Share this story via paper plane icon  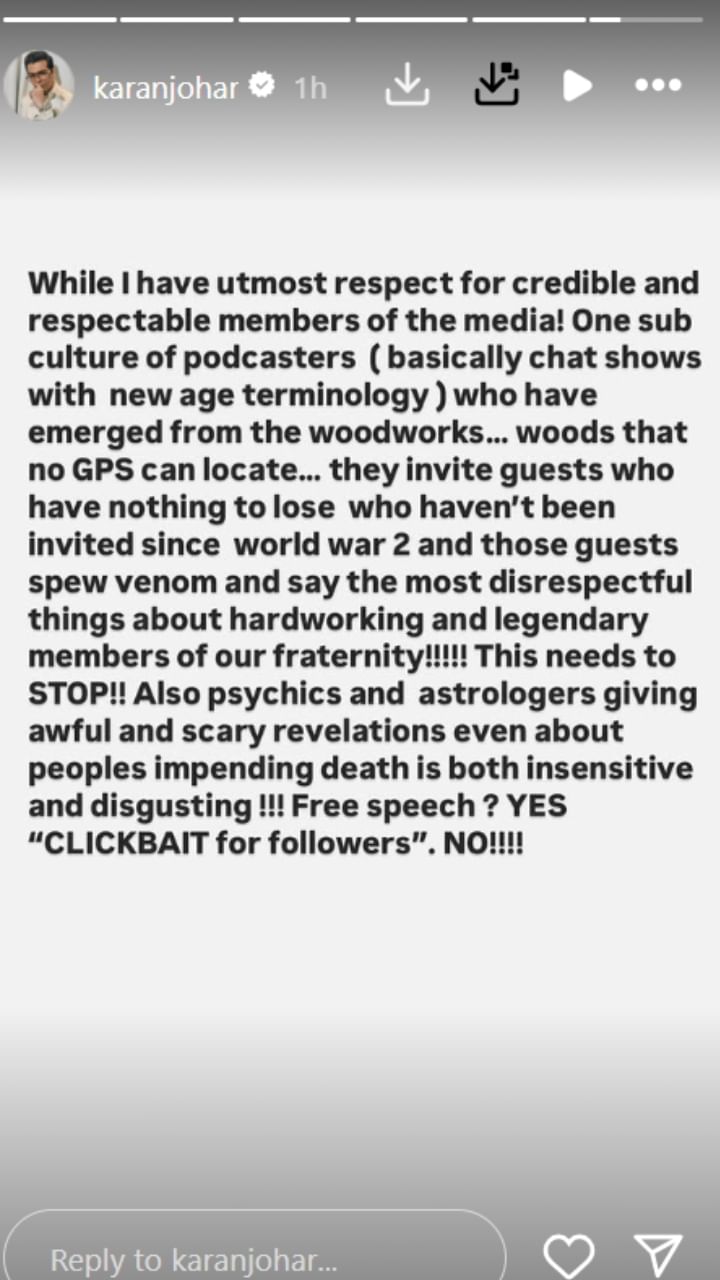[x=658, y=1255]
